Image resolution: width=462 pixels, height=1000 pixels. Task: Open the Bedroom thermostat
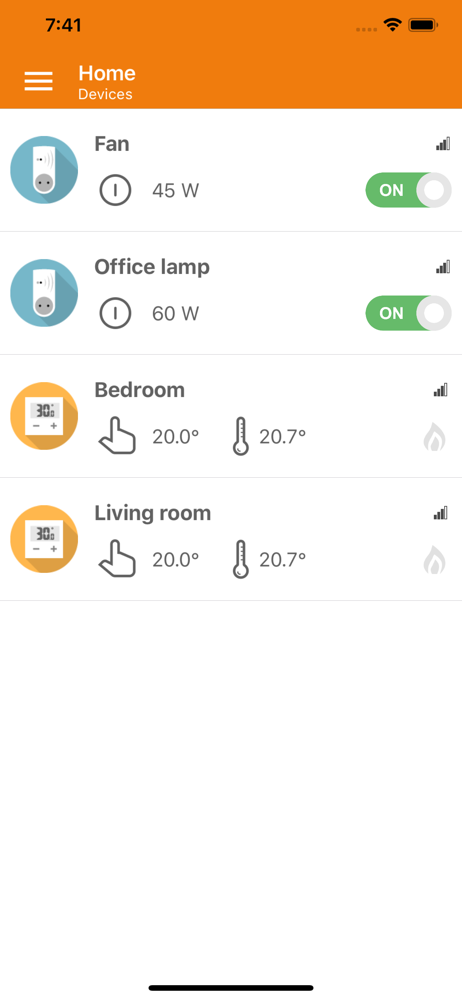(x=231, y=416)
